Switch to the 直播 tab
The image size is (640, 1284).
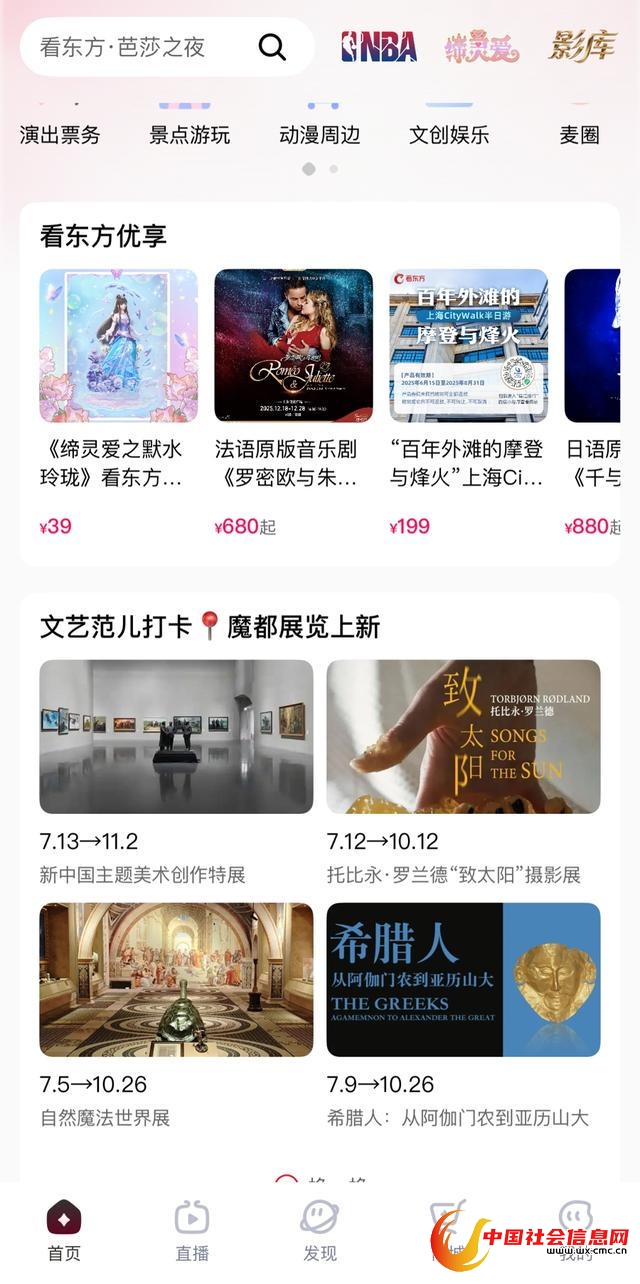point(192,1232)
